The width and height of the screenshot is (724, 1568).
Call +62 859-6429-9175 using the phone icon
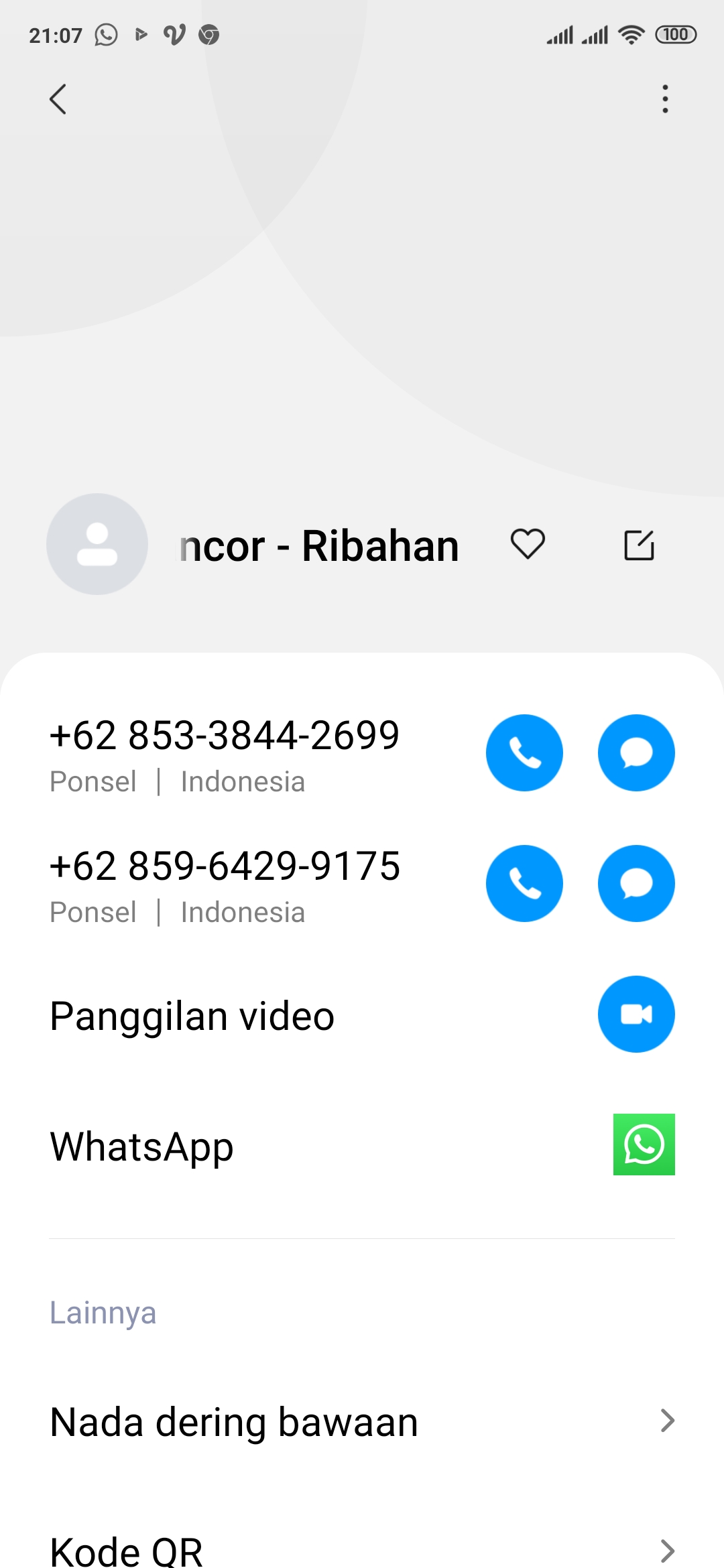[x=525, y=883]
